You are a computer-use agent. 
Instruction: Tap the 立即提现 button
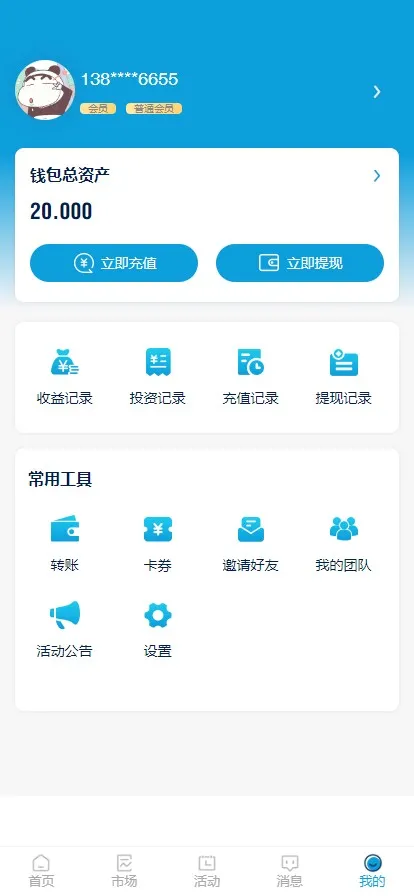[x=300, y=263]
